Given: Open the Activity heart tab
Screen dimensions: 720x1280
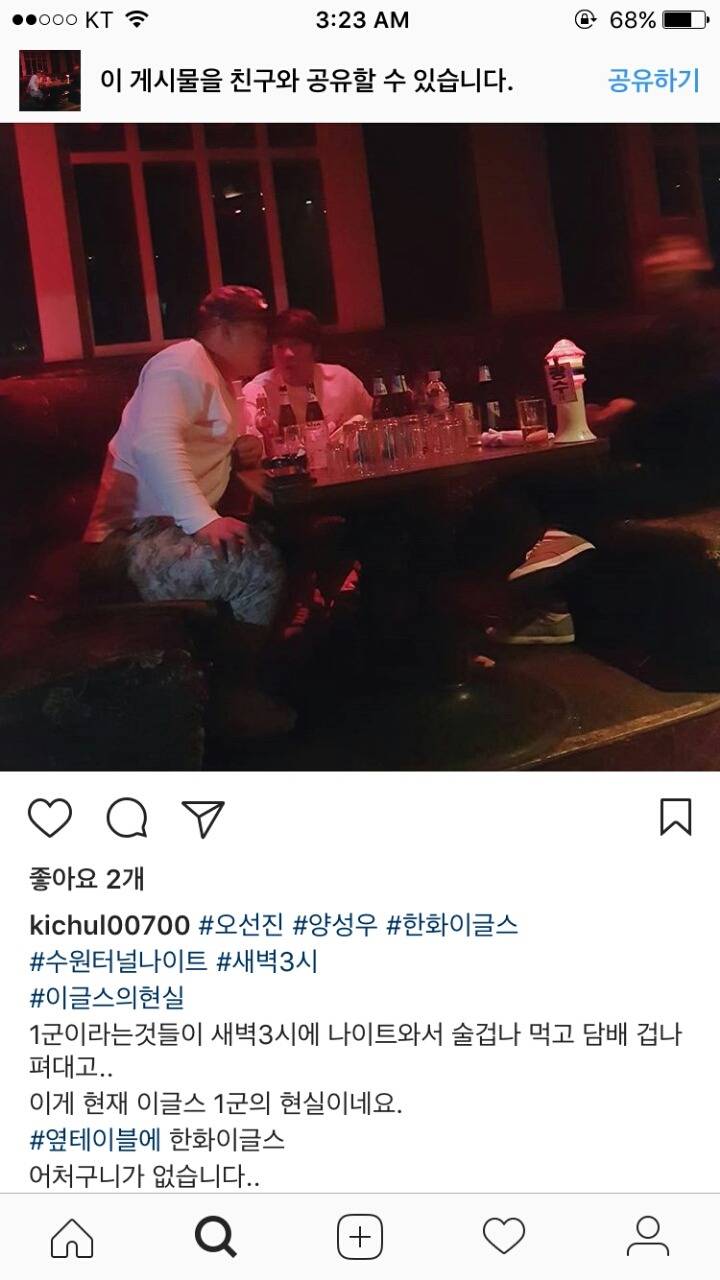Looking at the screenshot, I should [x=504, y=1237].
